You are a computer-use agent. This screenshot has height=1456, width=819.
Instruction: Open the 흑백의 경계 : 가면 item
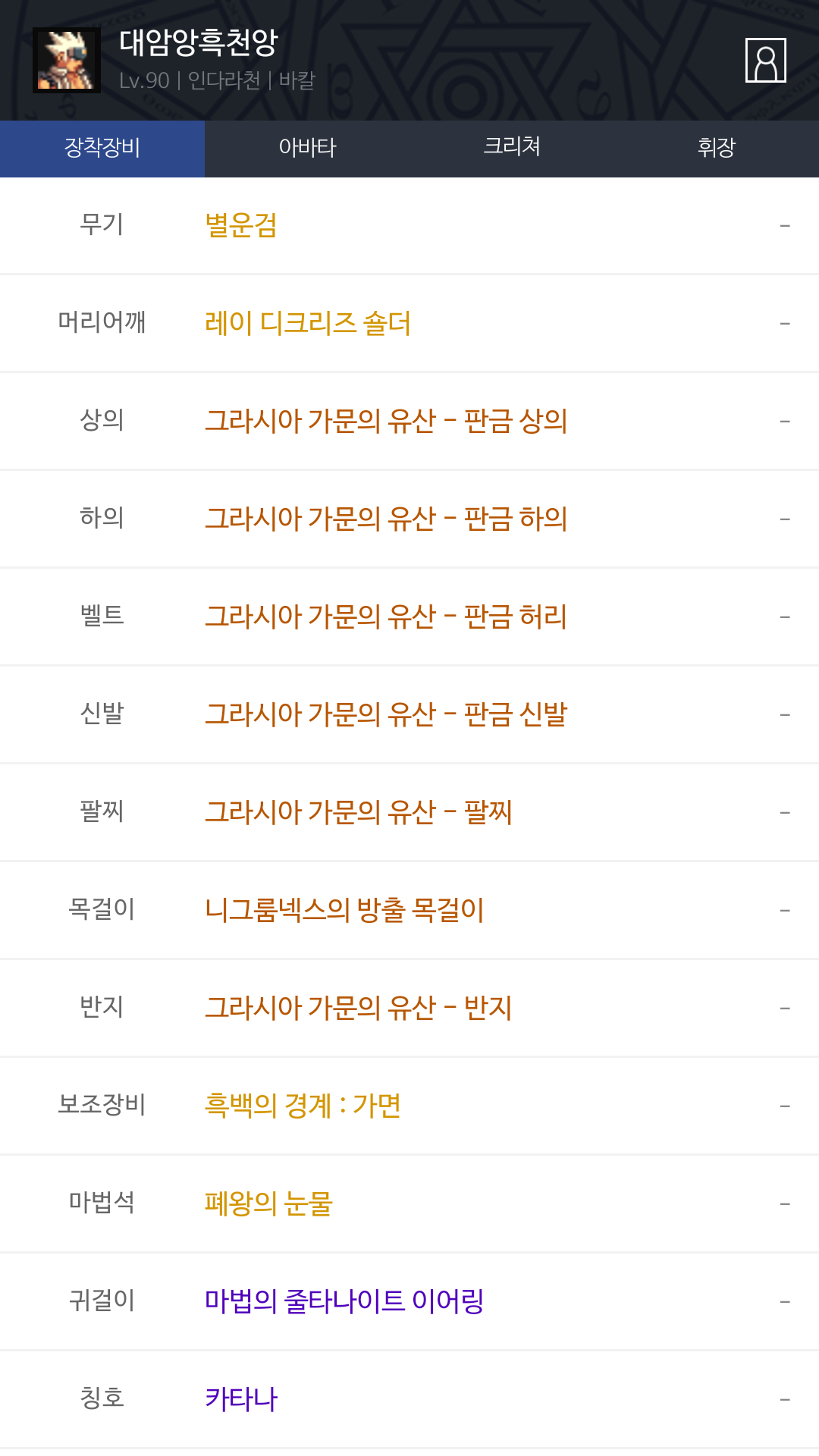[303, 1106]
